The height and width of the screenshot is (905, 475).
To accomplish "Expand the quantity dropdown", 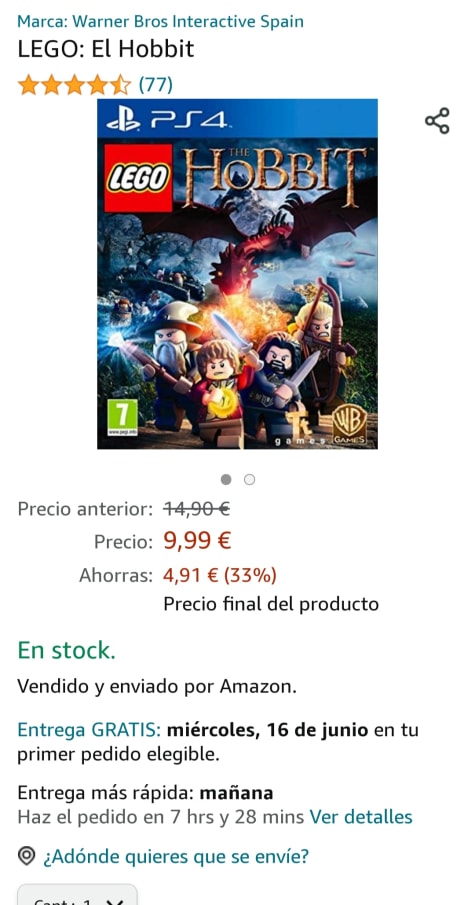I will pyautogui.click(x=77, y=896).
